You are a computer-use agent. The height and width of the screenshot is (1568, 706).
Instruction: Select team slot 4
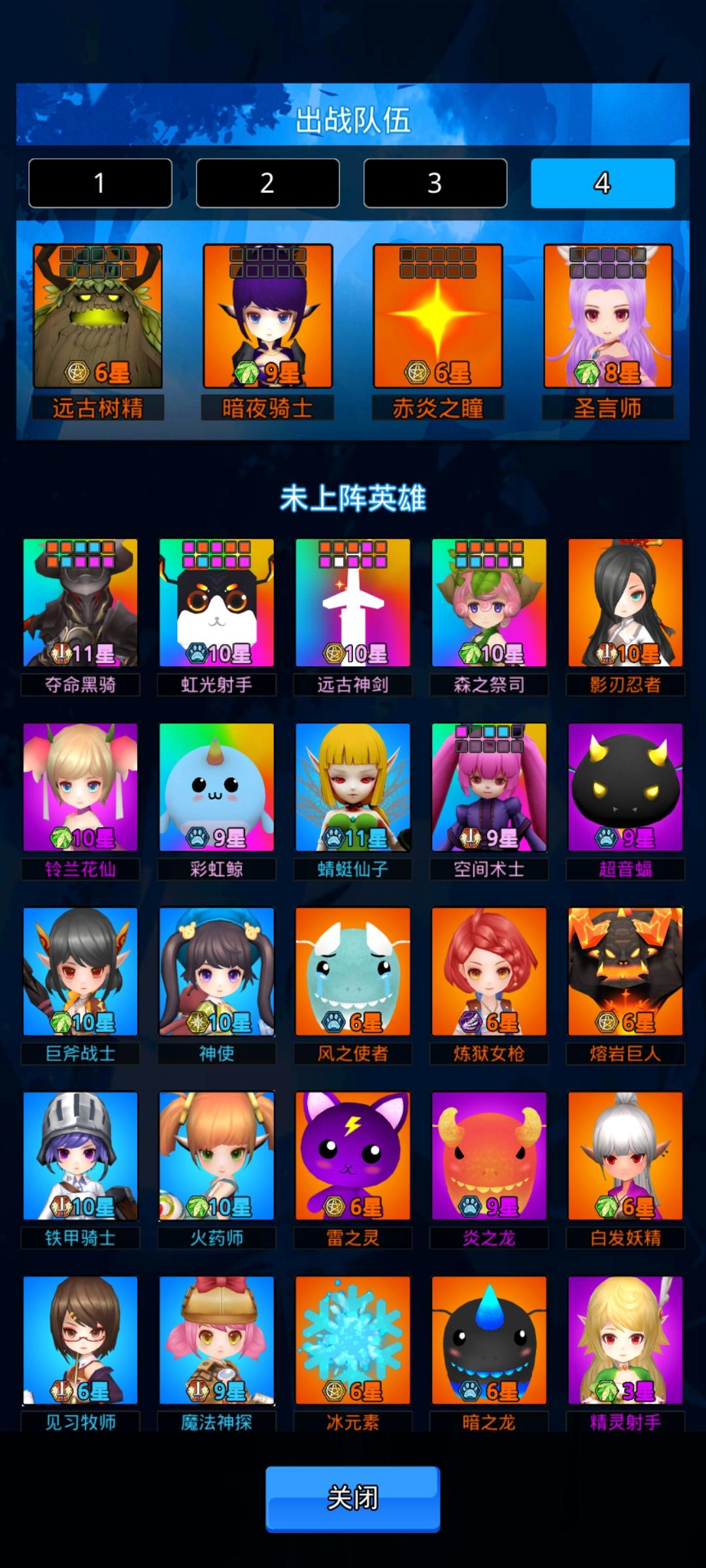point(602,183)
